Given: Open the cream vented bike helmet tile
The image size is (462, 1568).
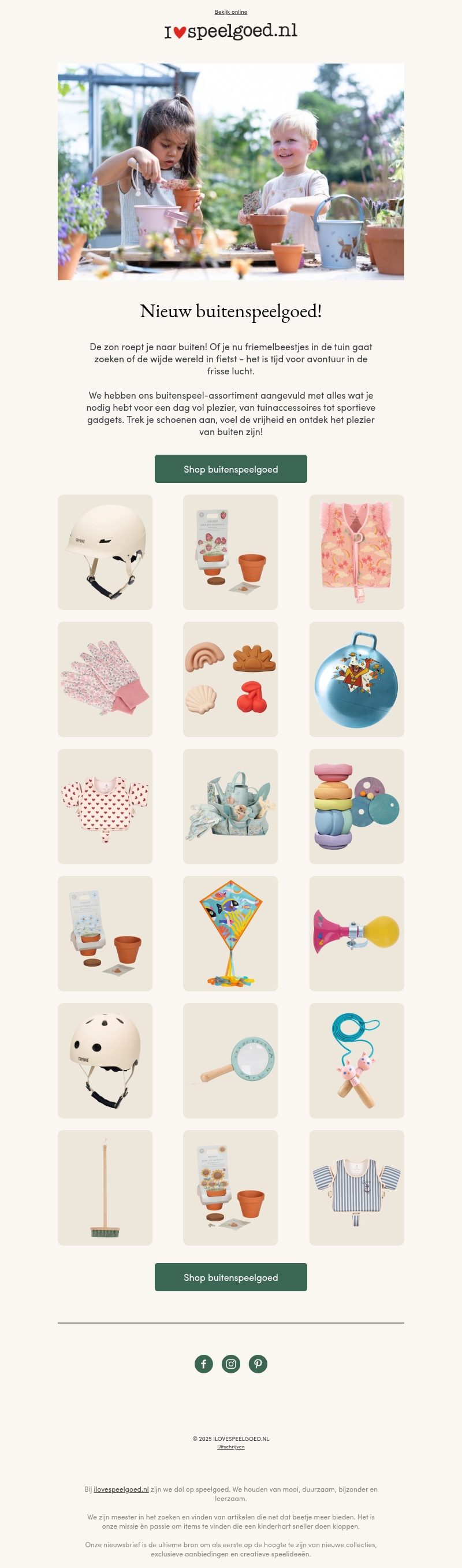Looking at the screenshot, I should pyautogui.click(x=105, y=552).
